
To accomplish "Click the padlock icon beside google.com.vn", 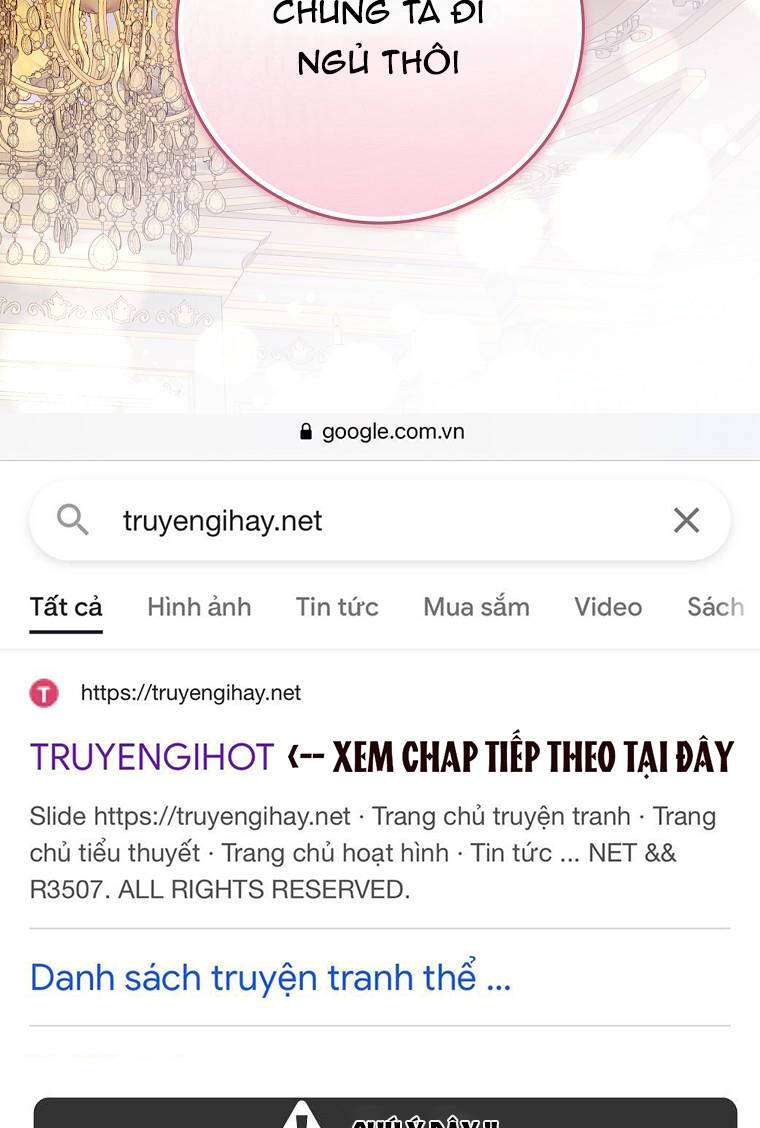I will click(305, 431).
